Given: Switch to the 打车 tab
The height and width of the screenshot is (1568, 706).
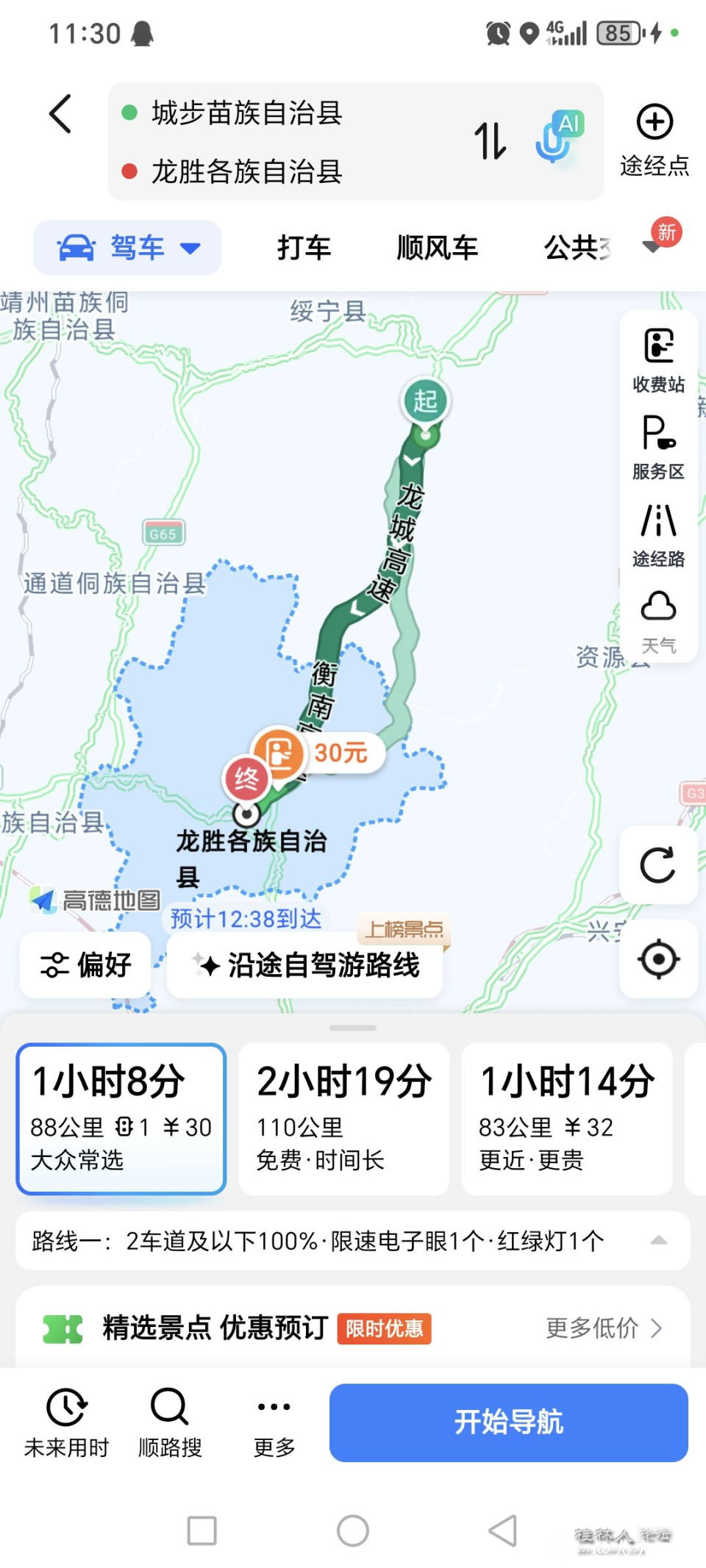Looking at the screenshot, I should (304, 248).
